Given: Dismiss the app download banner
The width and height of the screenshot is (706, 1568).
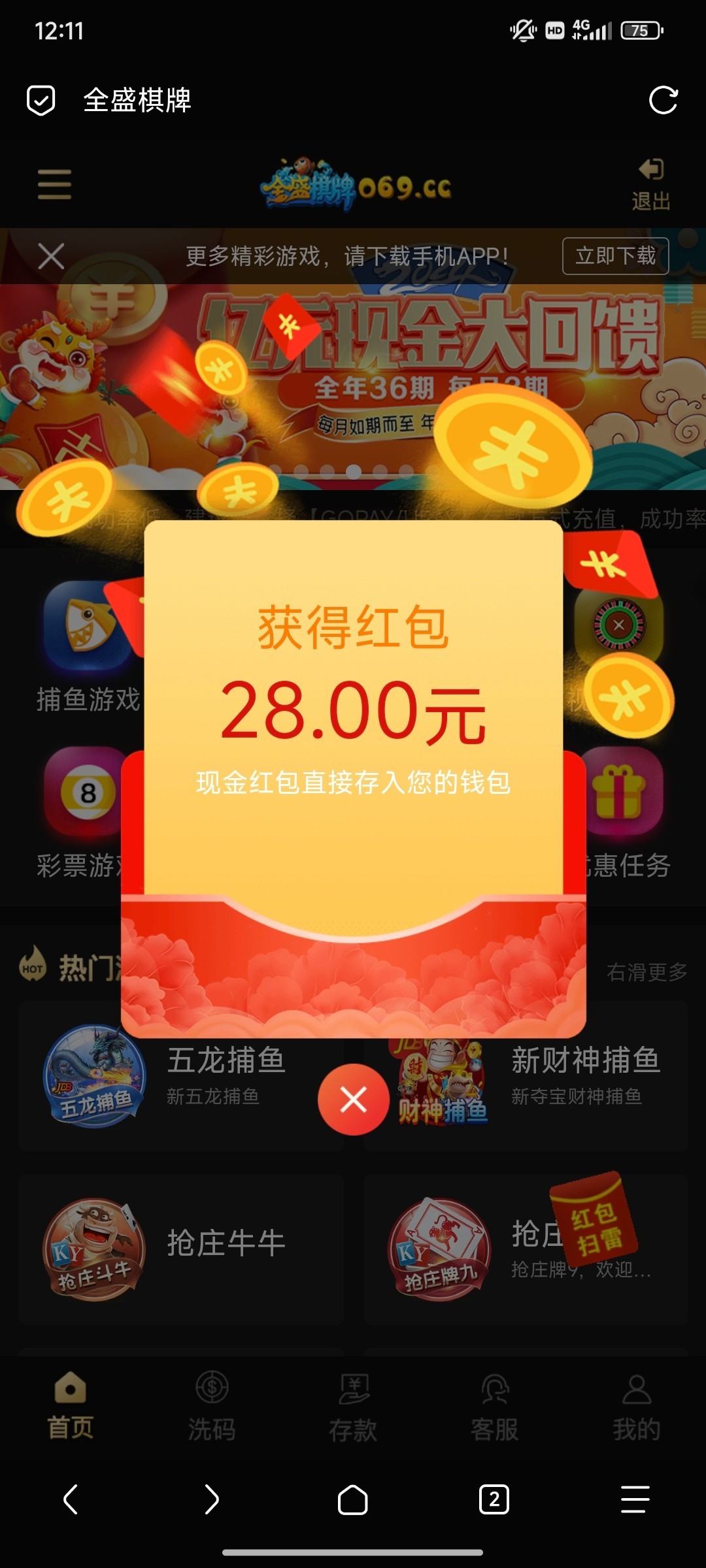Looking at the screenshot, I should (51, 256).
